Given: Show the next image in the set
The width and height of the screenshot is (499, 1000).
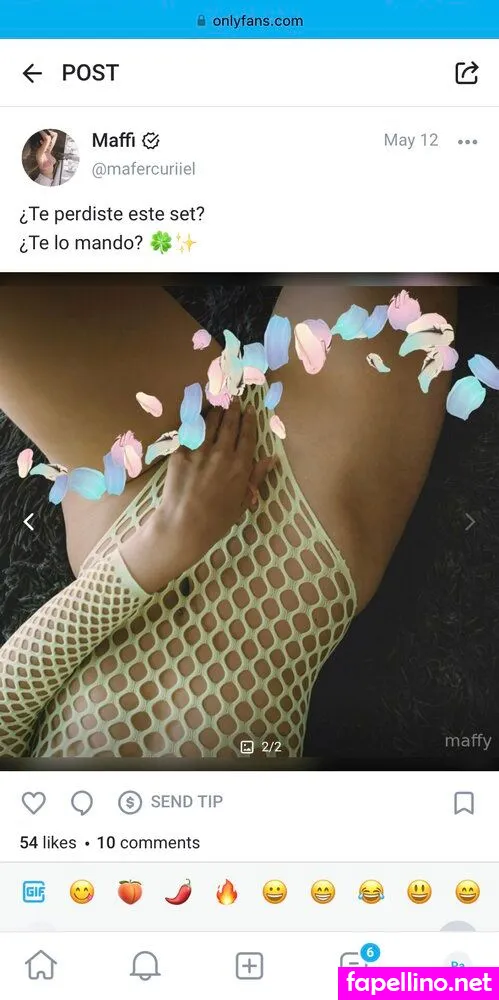Looking at the screenshot, I should (470, 522).
